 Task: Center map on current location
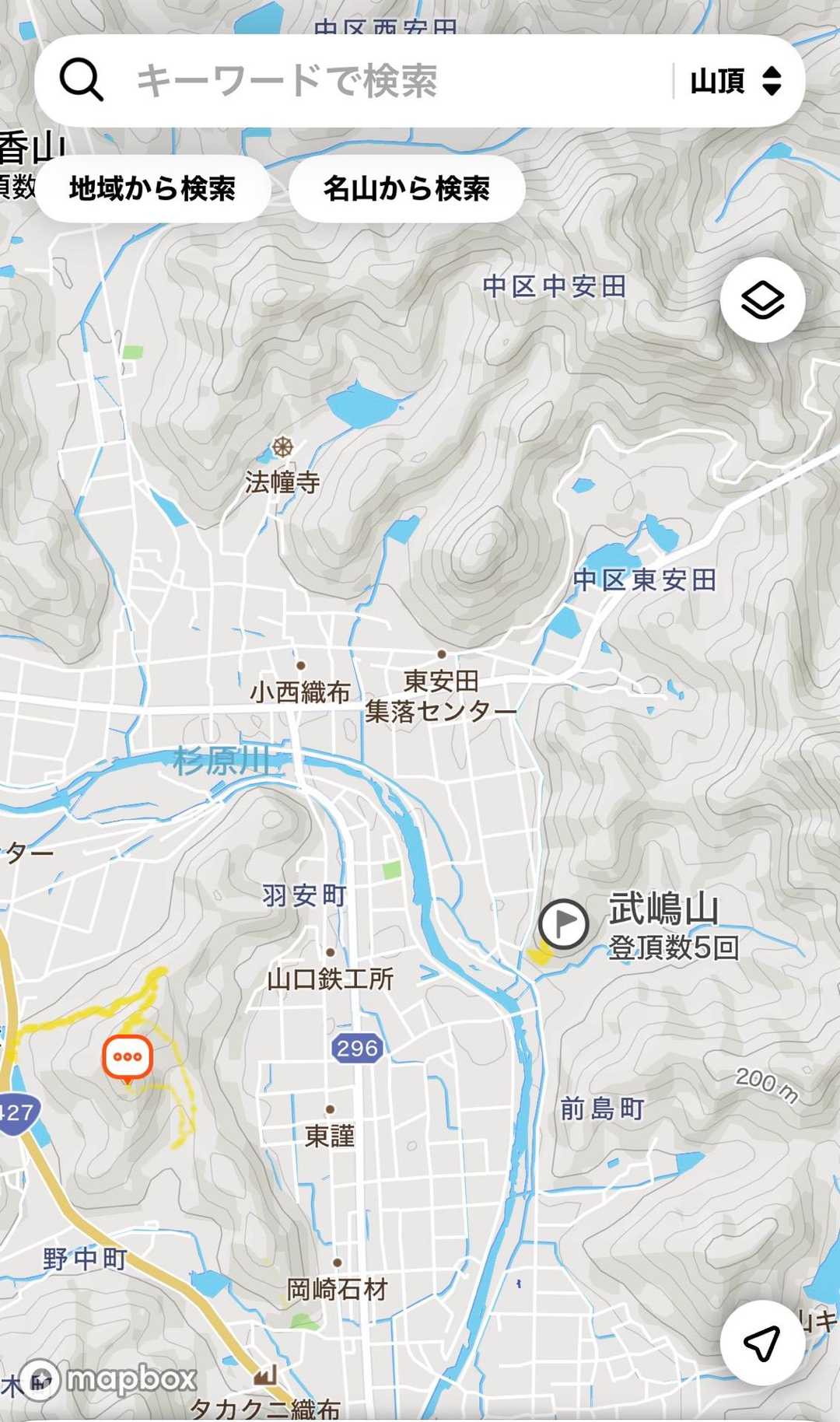click(x=762, y=1342)
